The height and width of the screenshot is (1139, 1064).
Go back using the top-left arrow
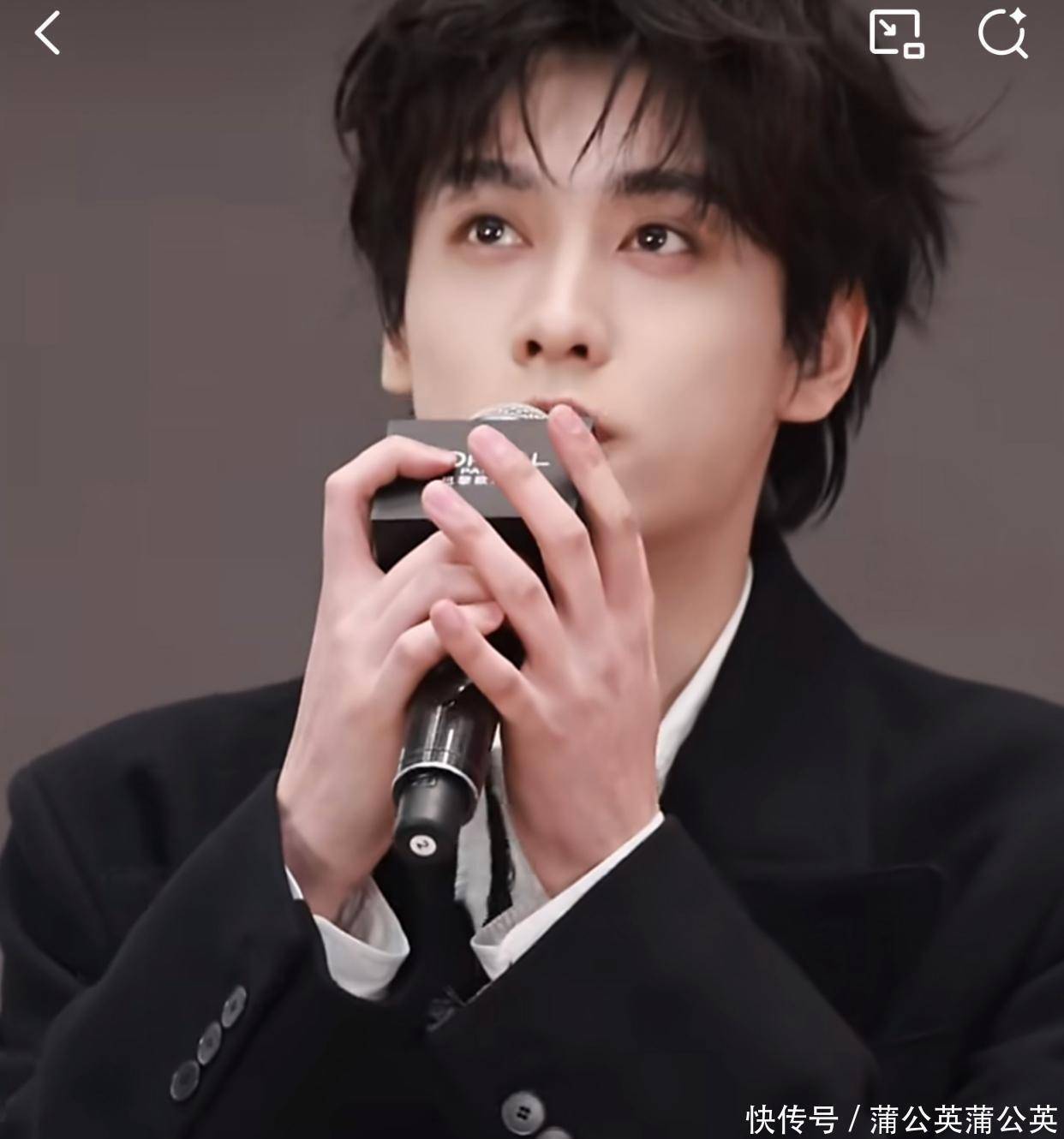click(x=48, y=33)
